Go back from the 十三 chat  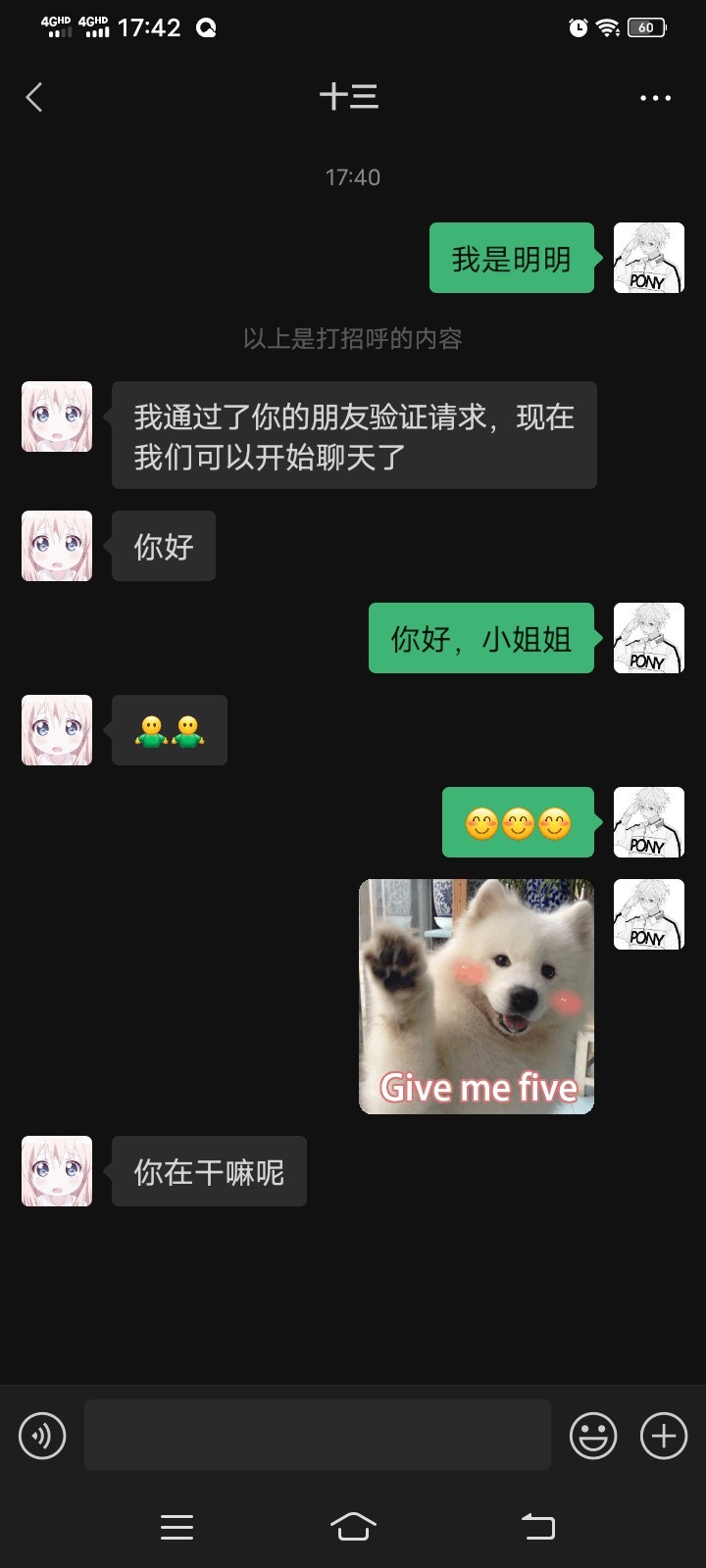coord(34,97)
